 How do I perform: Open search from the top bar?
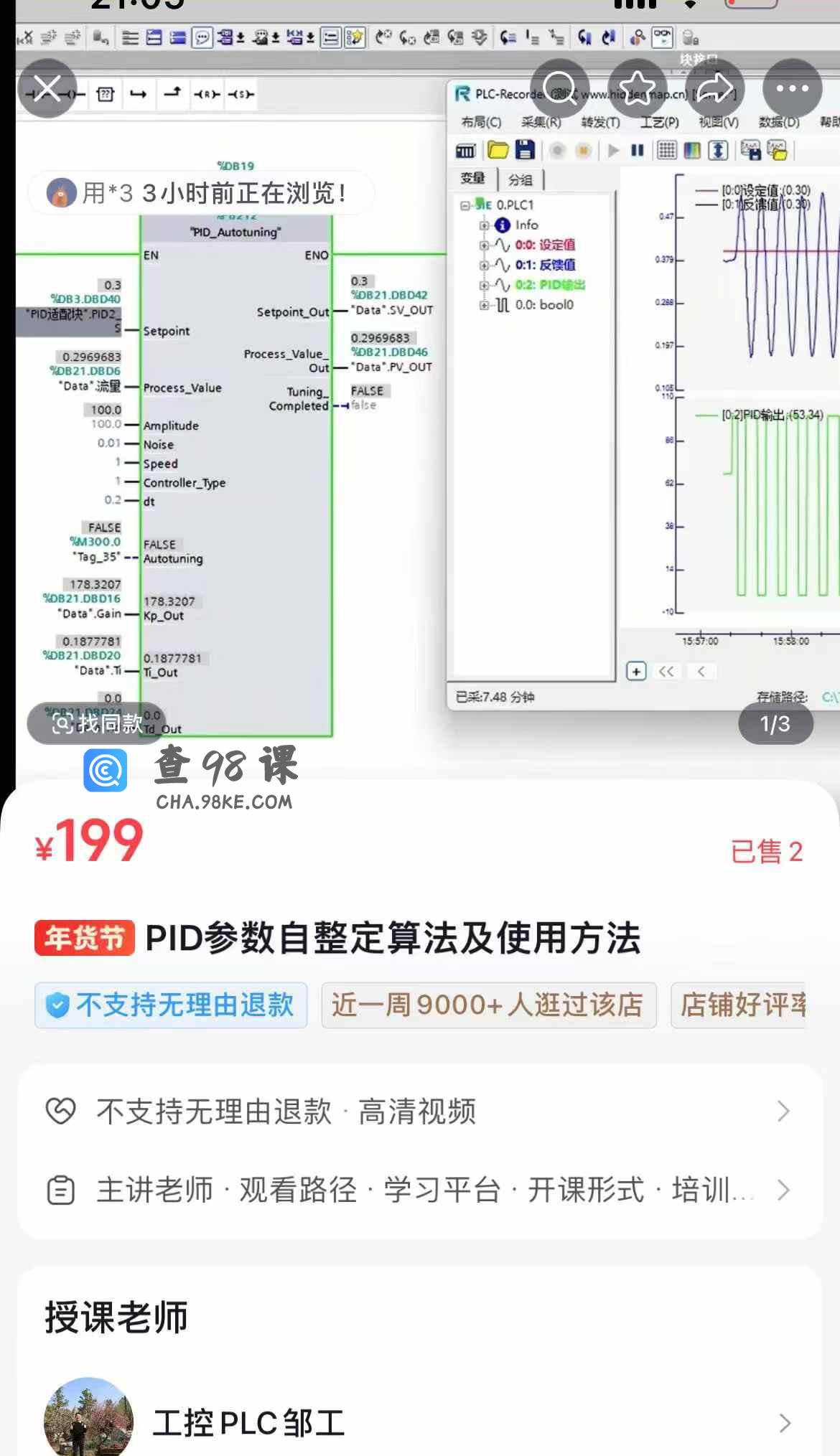pos(560,89)
